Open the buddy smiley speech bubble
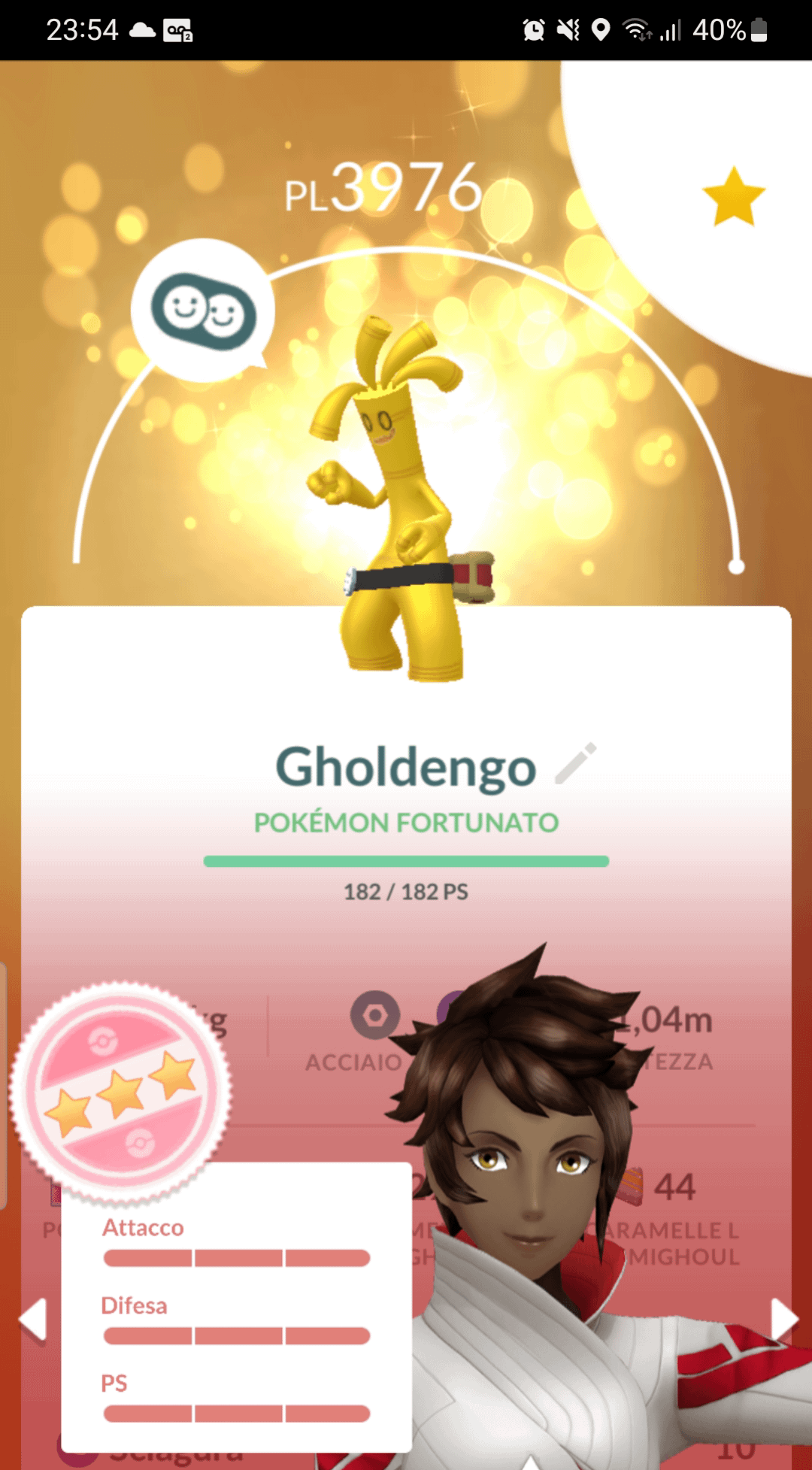 point(203,311)
